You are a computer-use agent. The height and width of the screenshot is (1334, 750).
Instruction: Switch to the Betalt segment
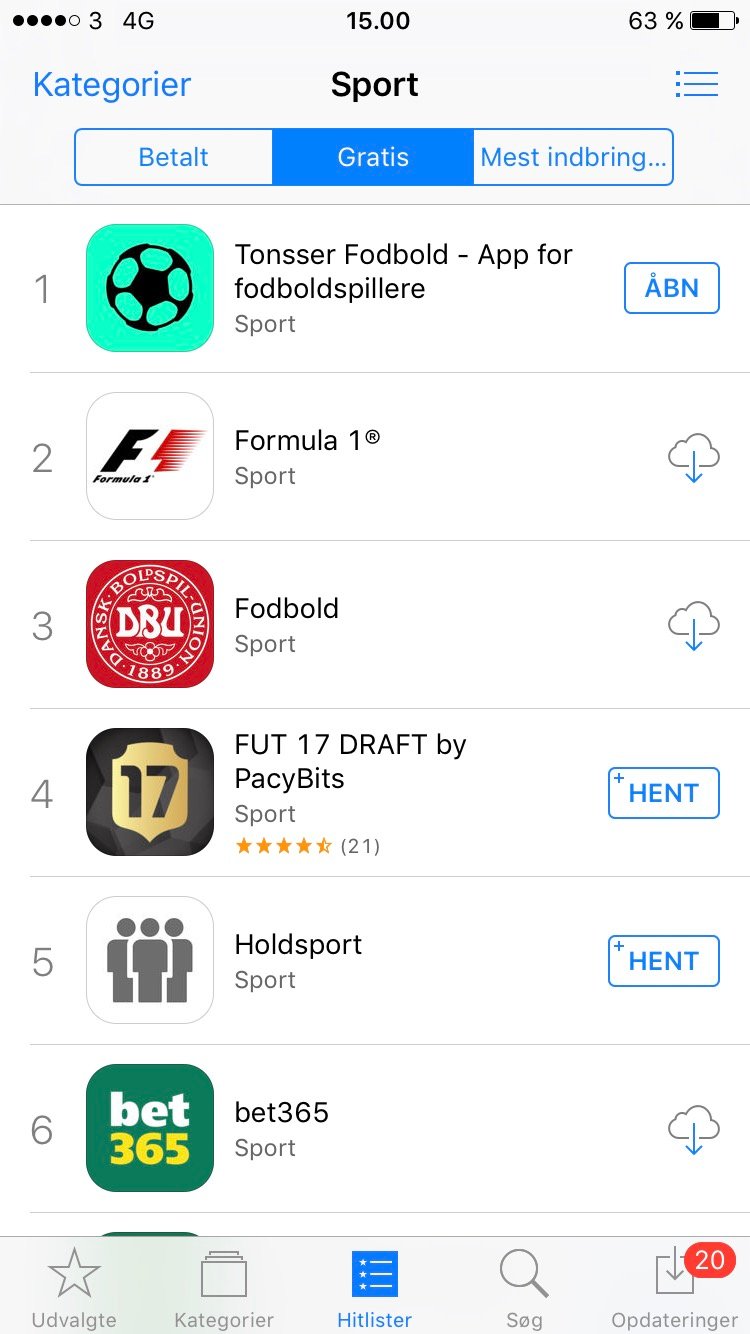(x=174, y=157)
